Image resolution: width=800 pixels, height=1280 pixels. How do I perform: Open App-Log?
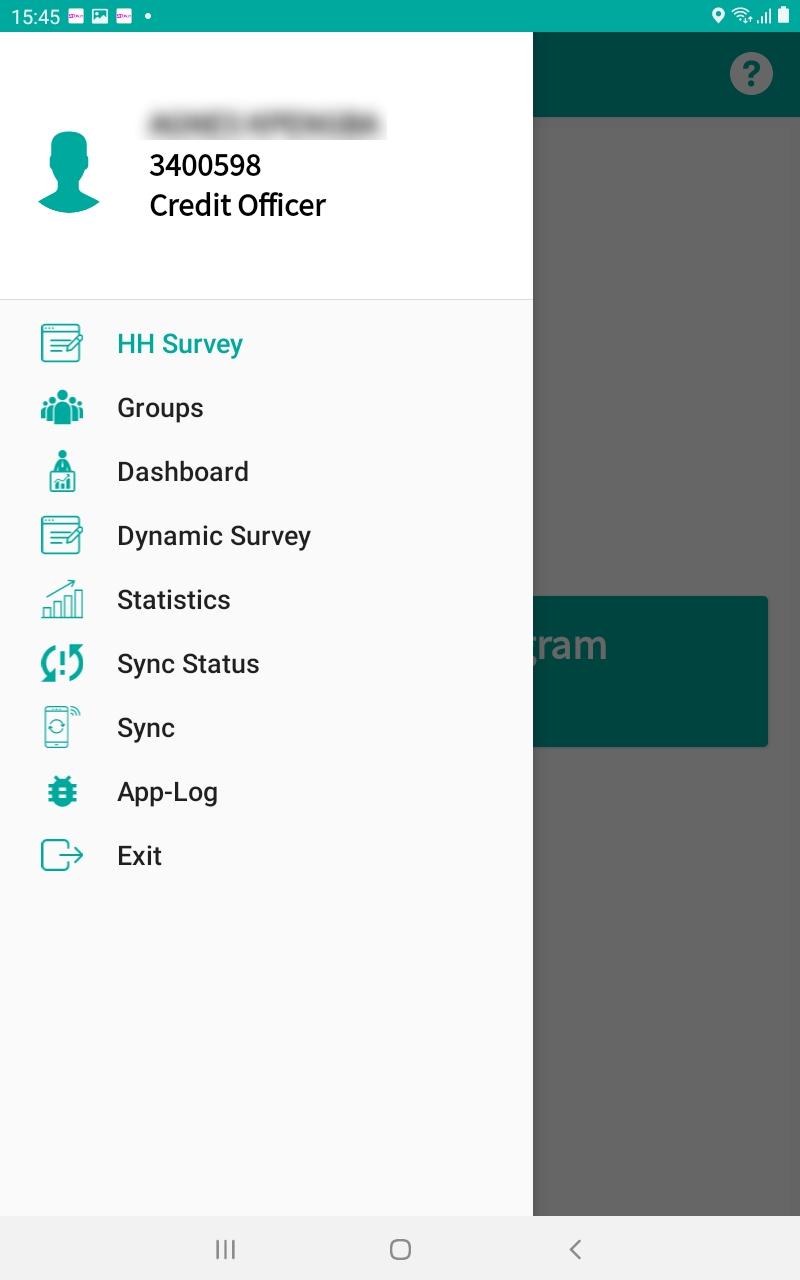pos(266,792)
